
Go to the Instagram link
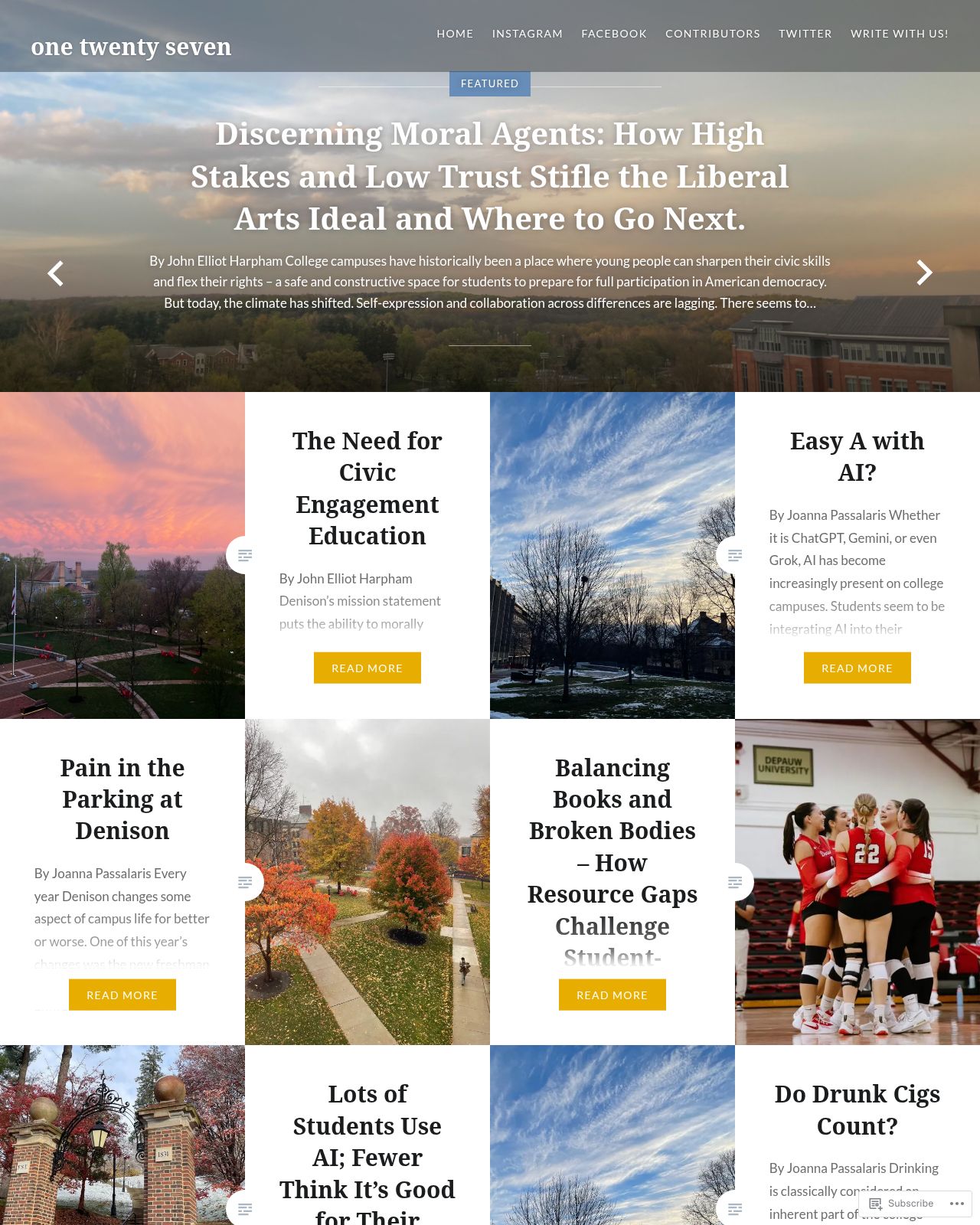[527, 34]
